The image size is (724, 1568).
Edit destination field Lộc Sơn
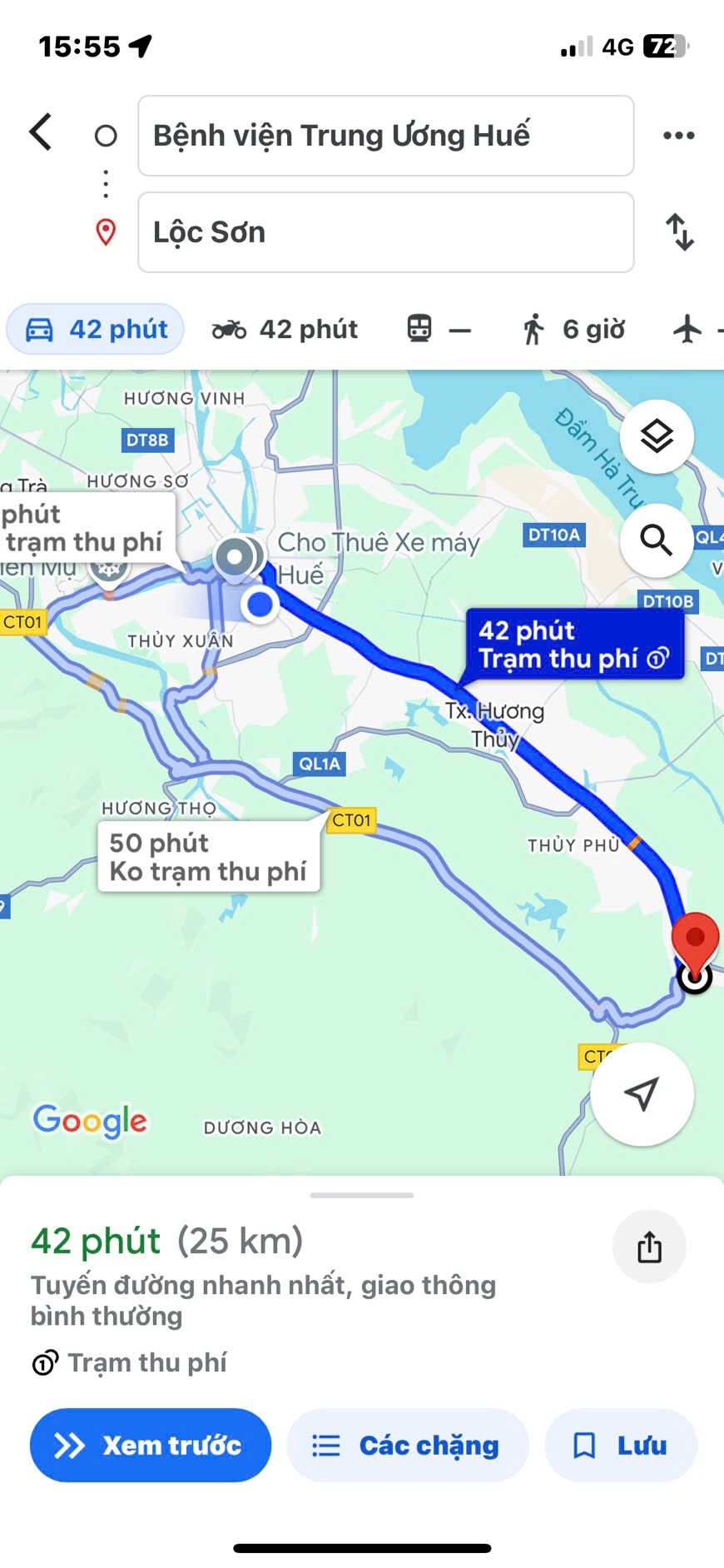(385, 232)
